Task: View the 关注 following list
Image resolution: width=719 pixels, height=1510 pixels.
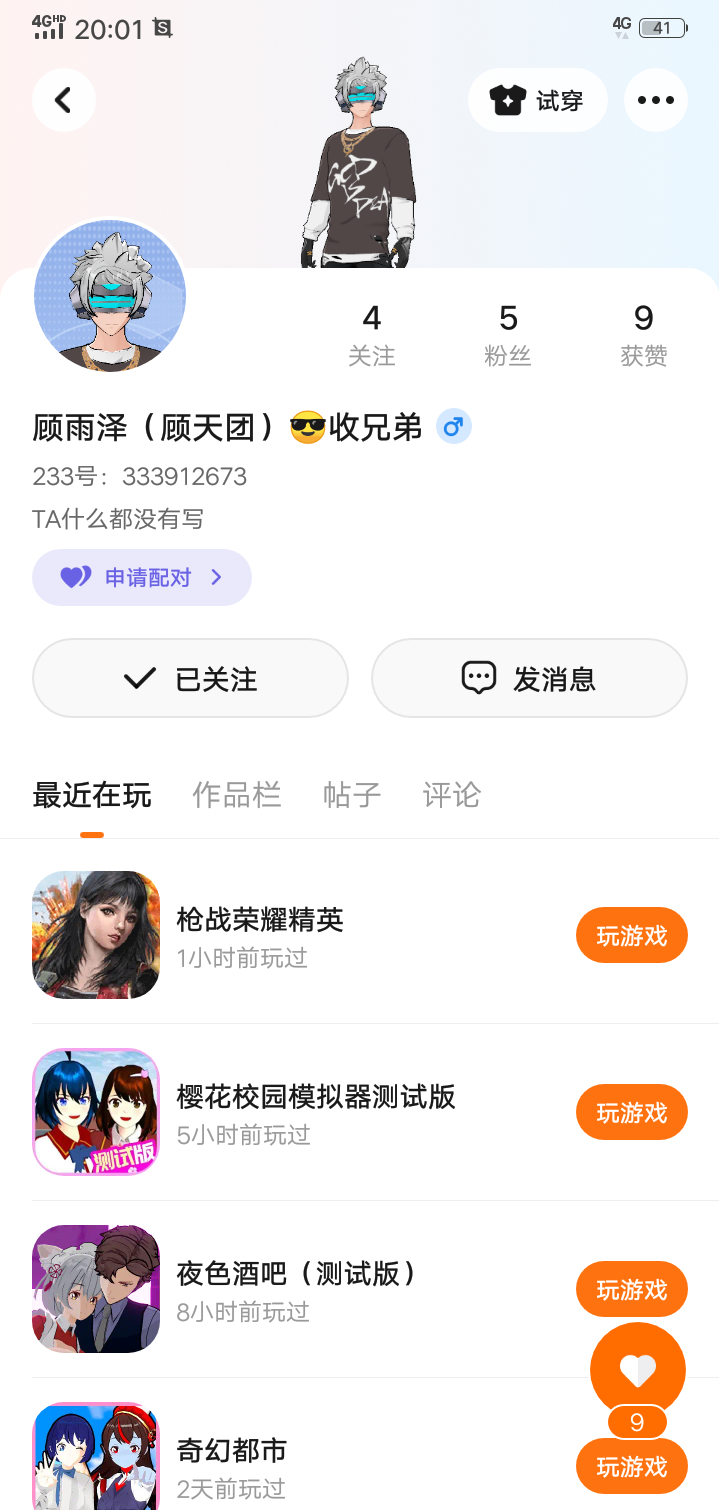Action: point(371,335)
